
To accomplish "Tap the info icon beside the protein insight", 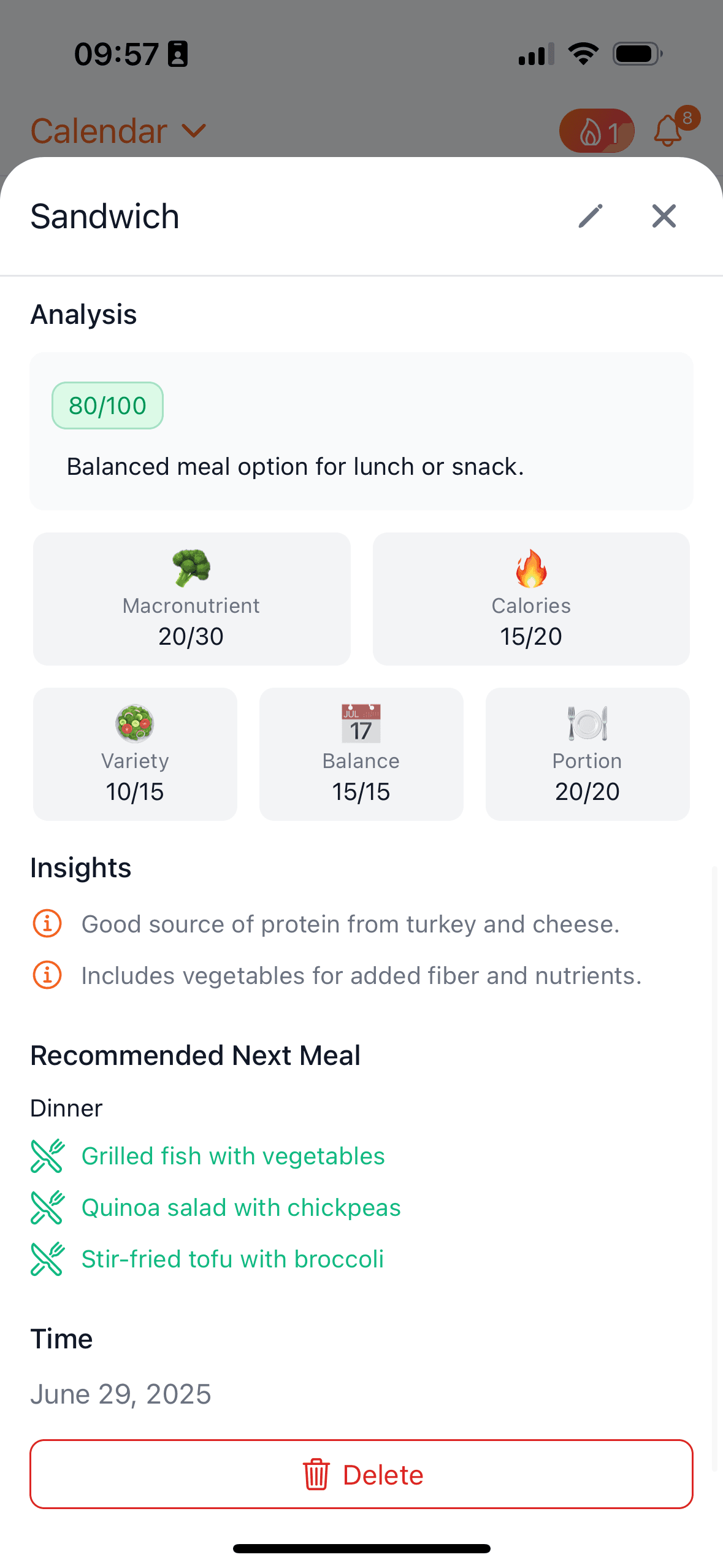I will point(47,923).
